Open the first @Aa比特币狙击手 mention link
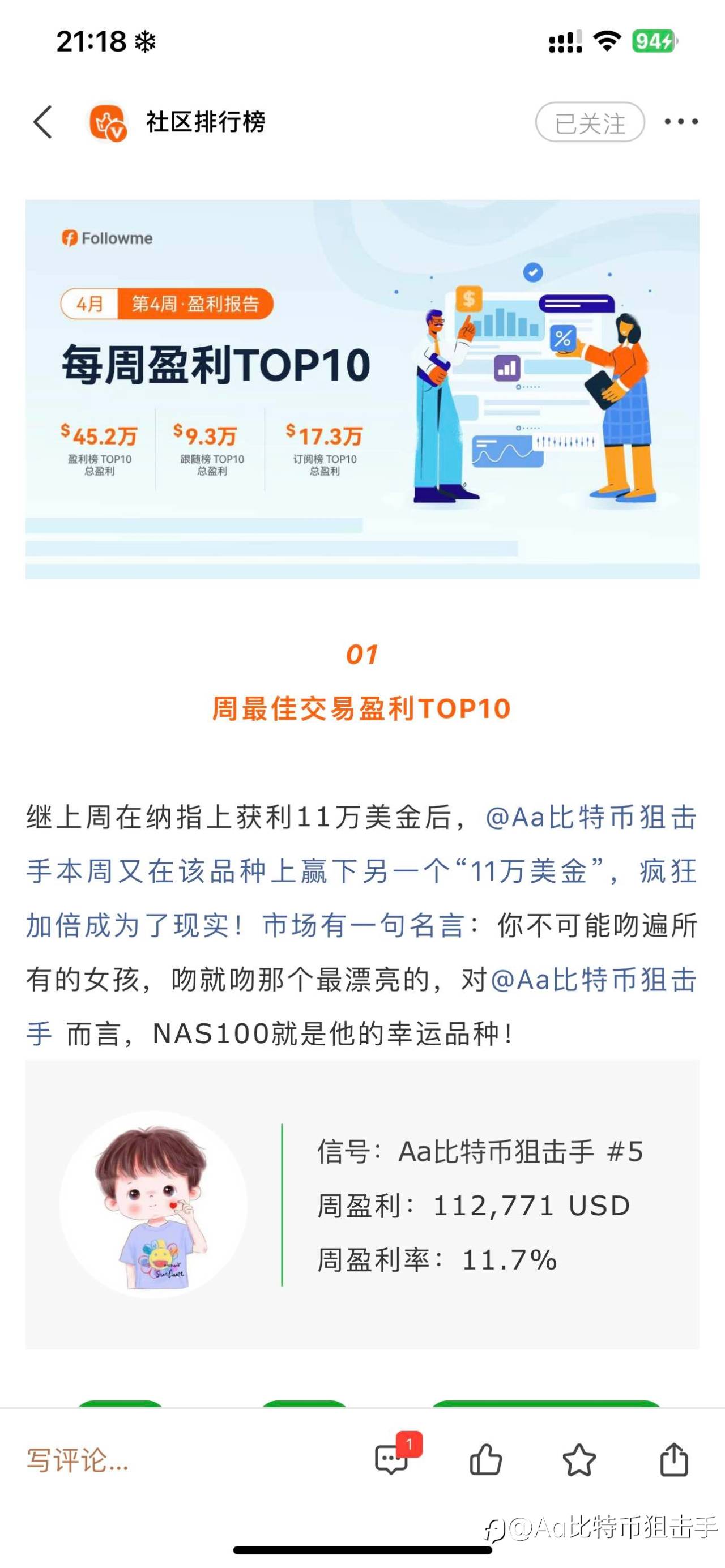Screen dimensions: 725x1568 [590, 817]
